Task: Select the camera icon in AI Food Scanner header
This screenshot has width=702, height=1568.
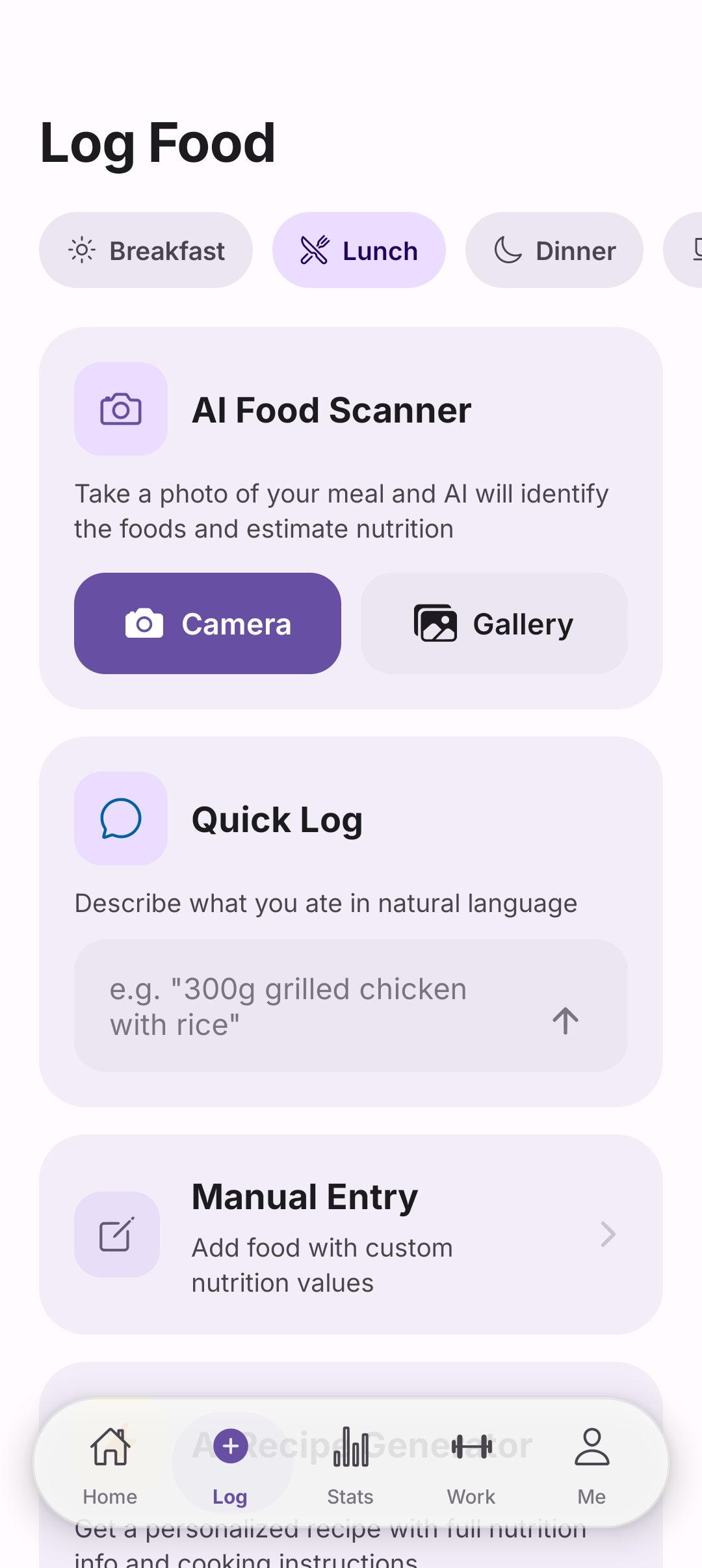Action: 121,409
